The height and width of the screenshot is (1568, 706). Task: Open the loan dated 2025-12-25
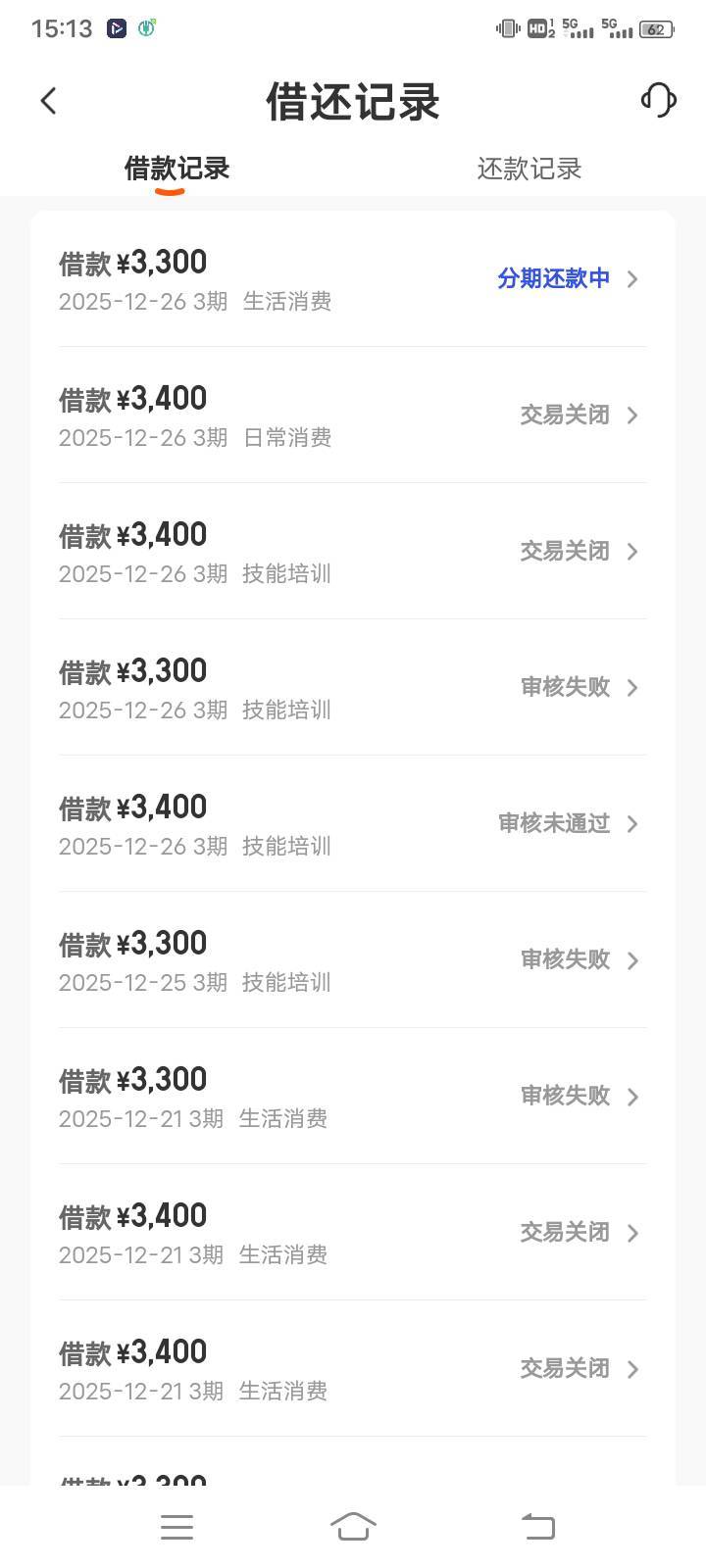pyautogui.click(x=353, y=960)
